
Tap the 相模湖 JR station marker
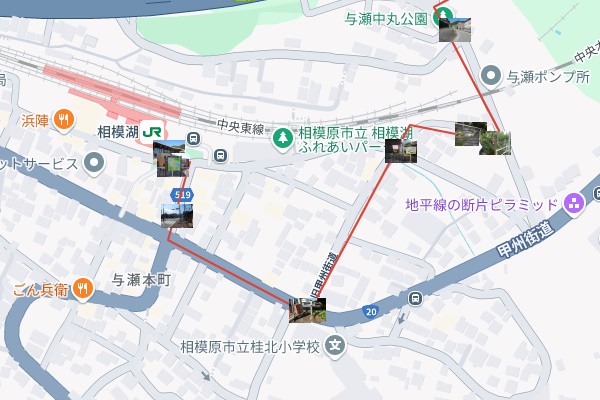[x=152, y=131]
